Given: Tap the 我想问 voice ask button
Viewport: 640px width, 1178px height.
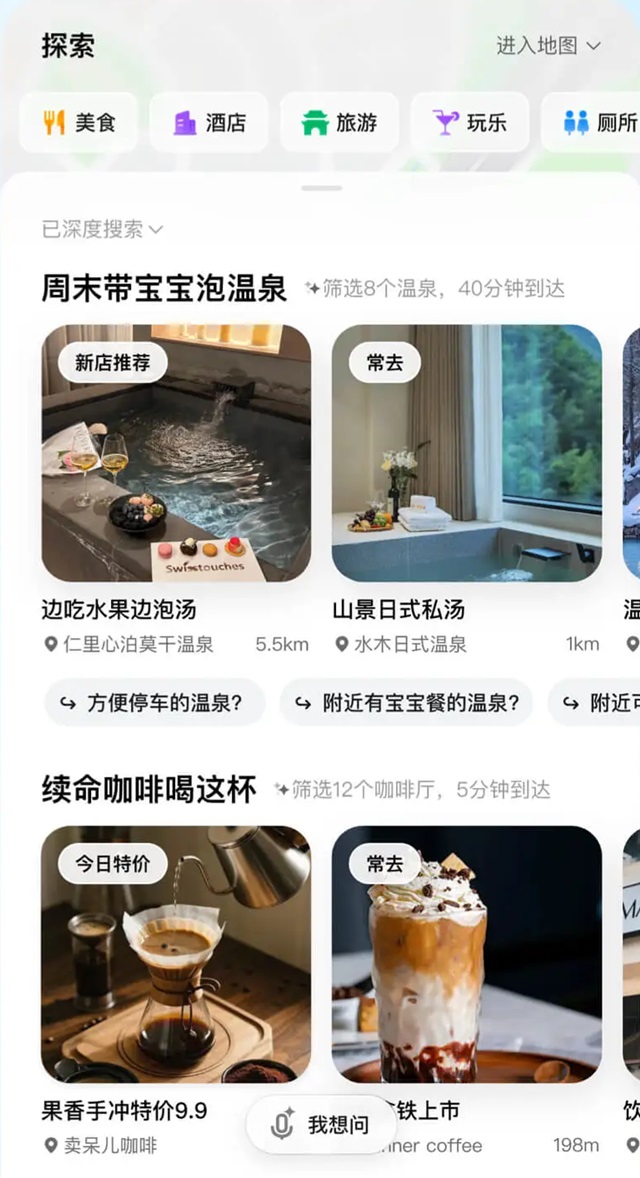Looking at the screenshot, I should [x=321, y=1125].
